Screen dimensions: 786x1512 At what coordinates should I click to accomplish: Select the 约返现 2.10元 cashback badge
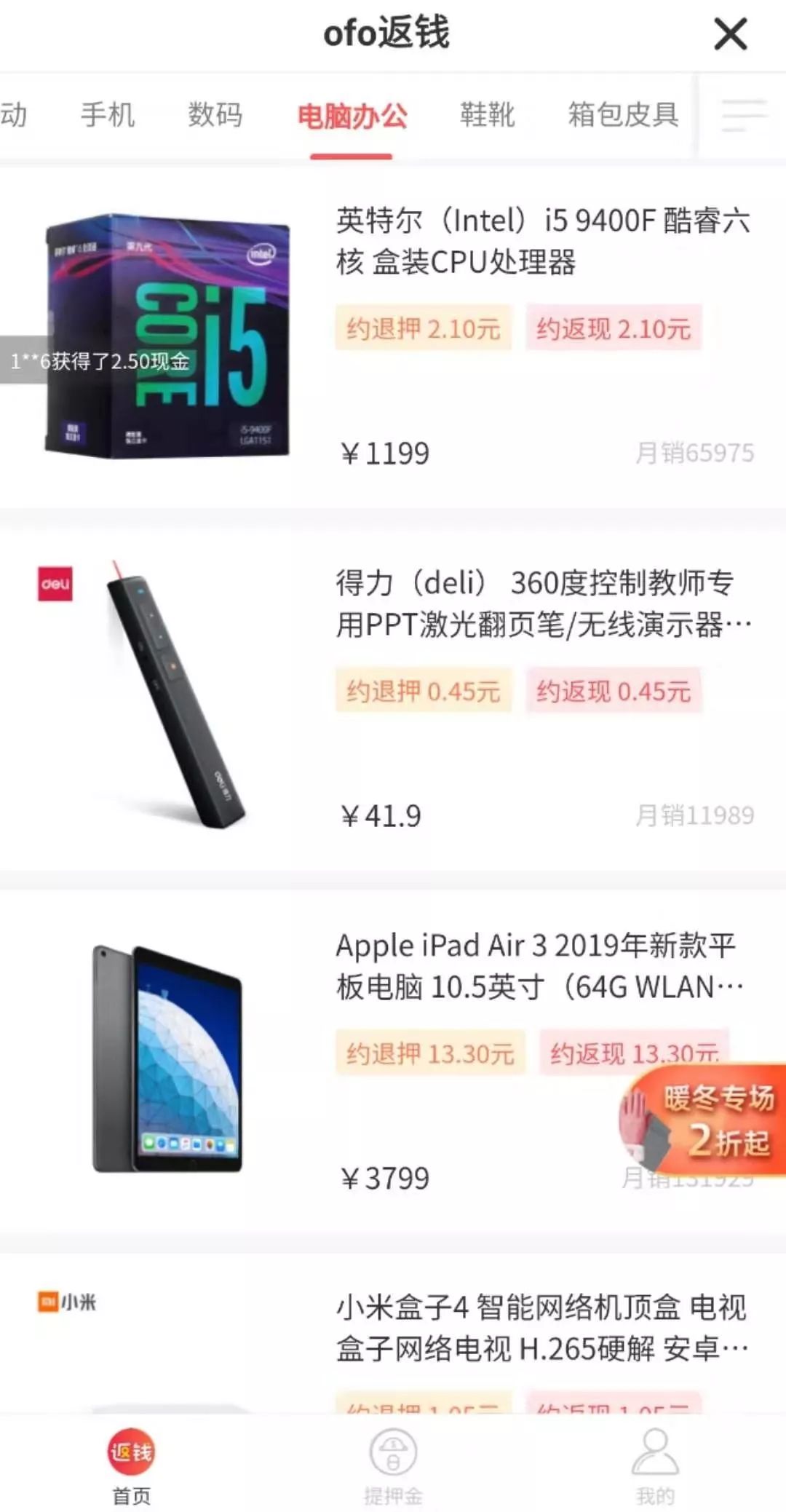click(x=614, y=329)
